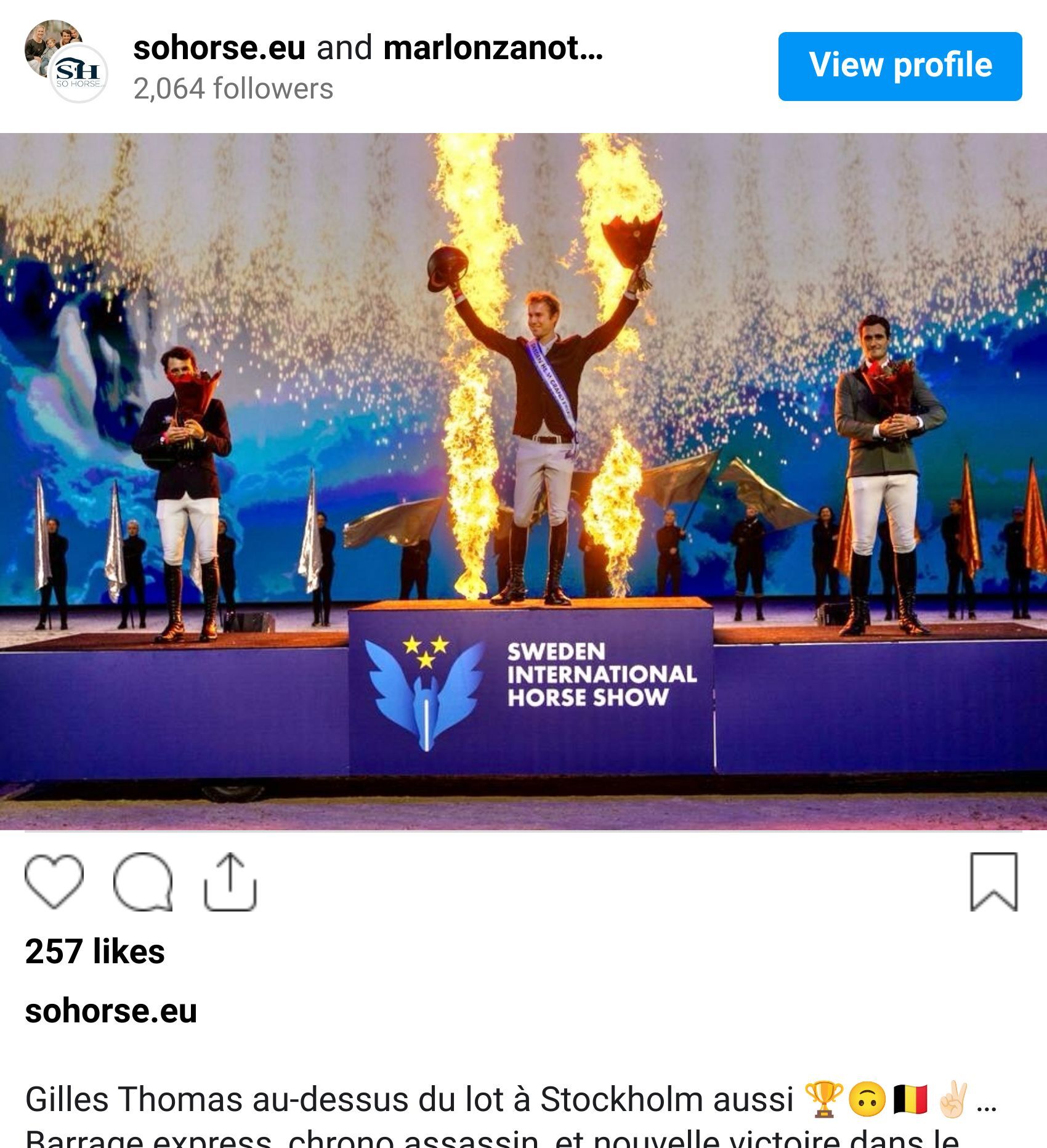Open sohorse.eu username in header
This screenshot has width=1047, height=1148.
point(219,47)
